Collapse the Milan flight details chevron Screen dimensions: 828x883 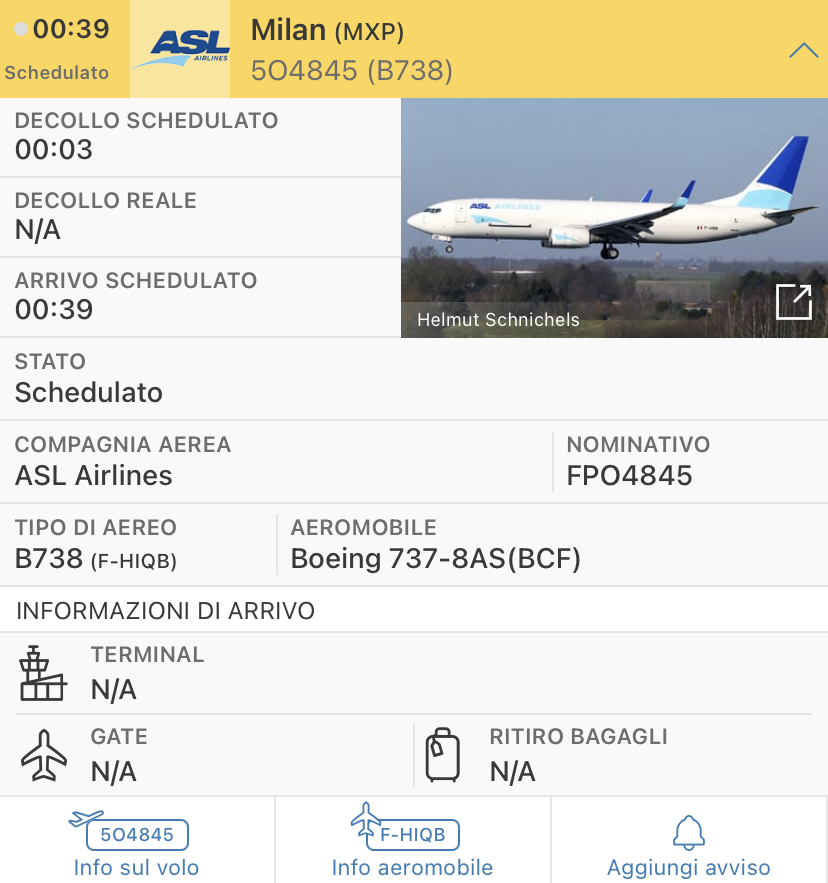pos(803,50)
